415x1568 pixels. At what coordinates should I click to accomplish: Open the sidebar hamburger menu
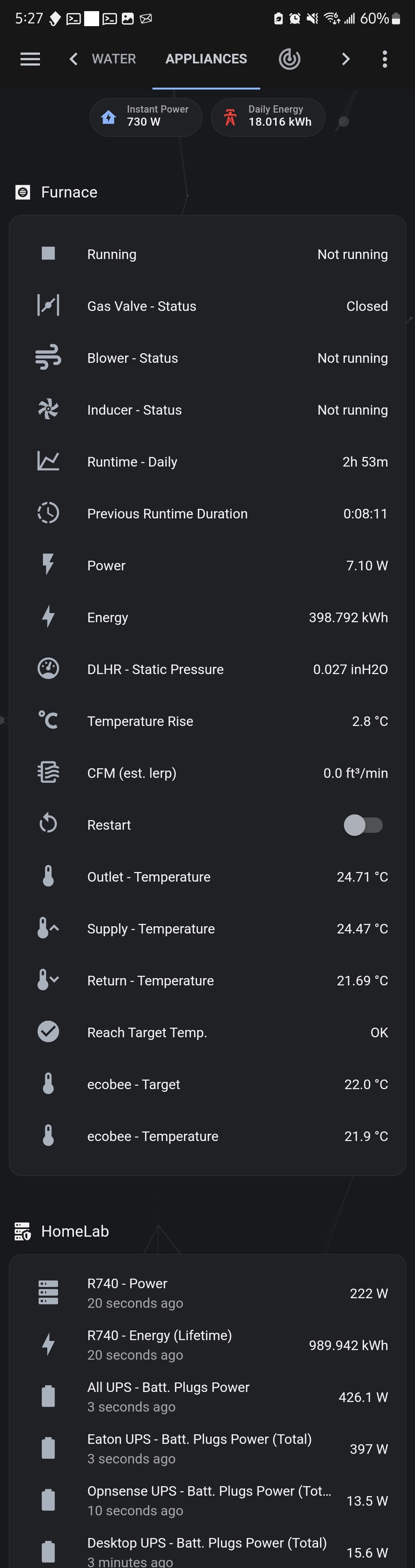[30, 59]
